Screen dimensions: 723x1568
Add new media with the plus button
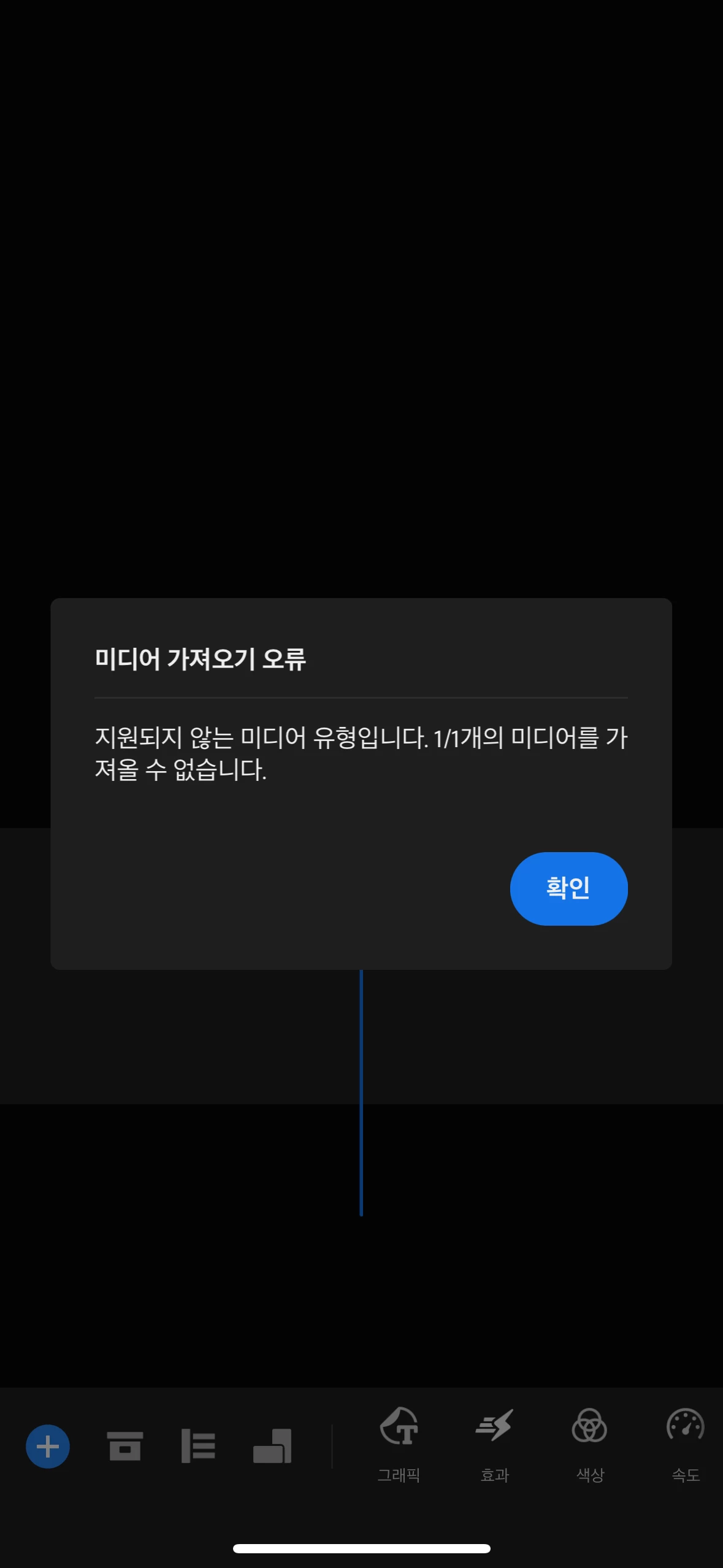[48, 1446]
